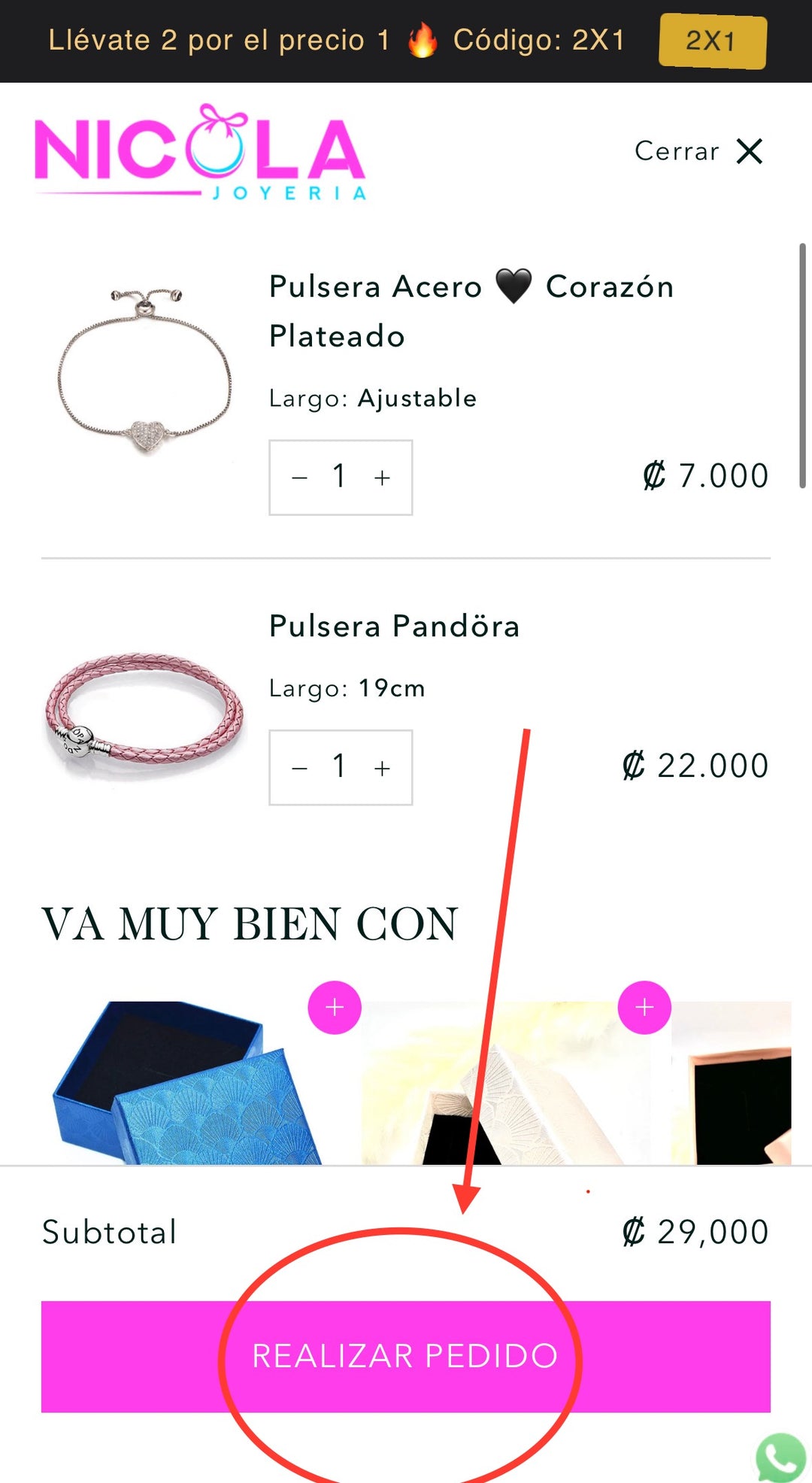Close the cart with Cerrar
This screenshot has height=1483, width=812.
[x=699, y=151]
